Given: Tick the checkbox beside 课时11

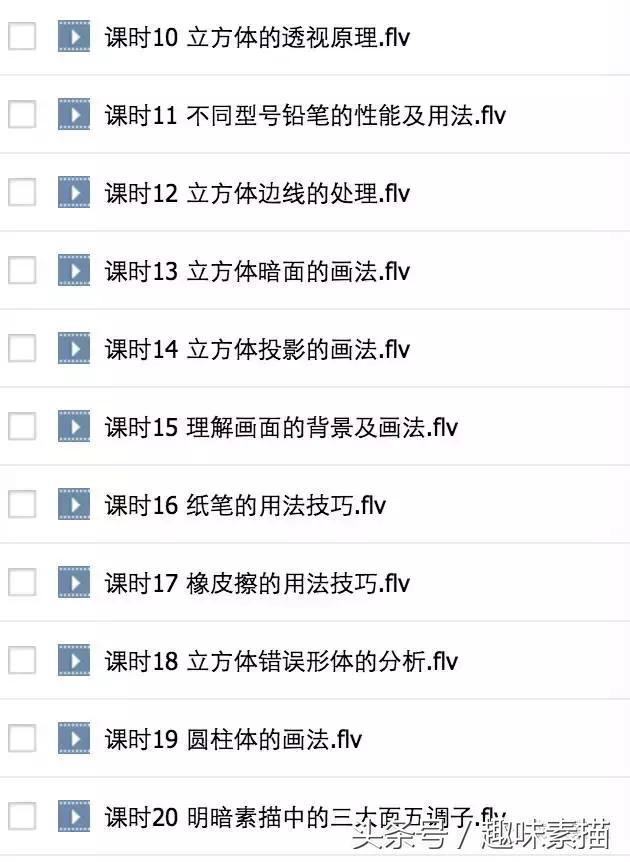Looking at the screenshot, I should 22,115.
